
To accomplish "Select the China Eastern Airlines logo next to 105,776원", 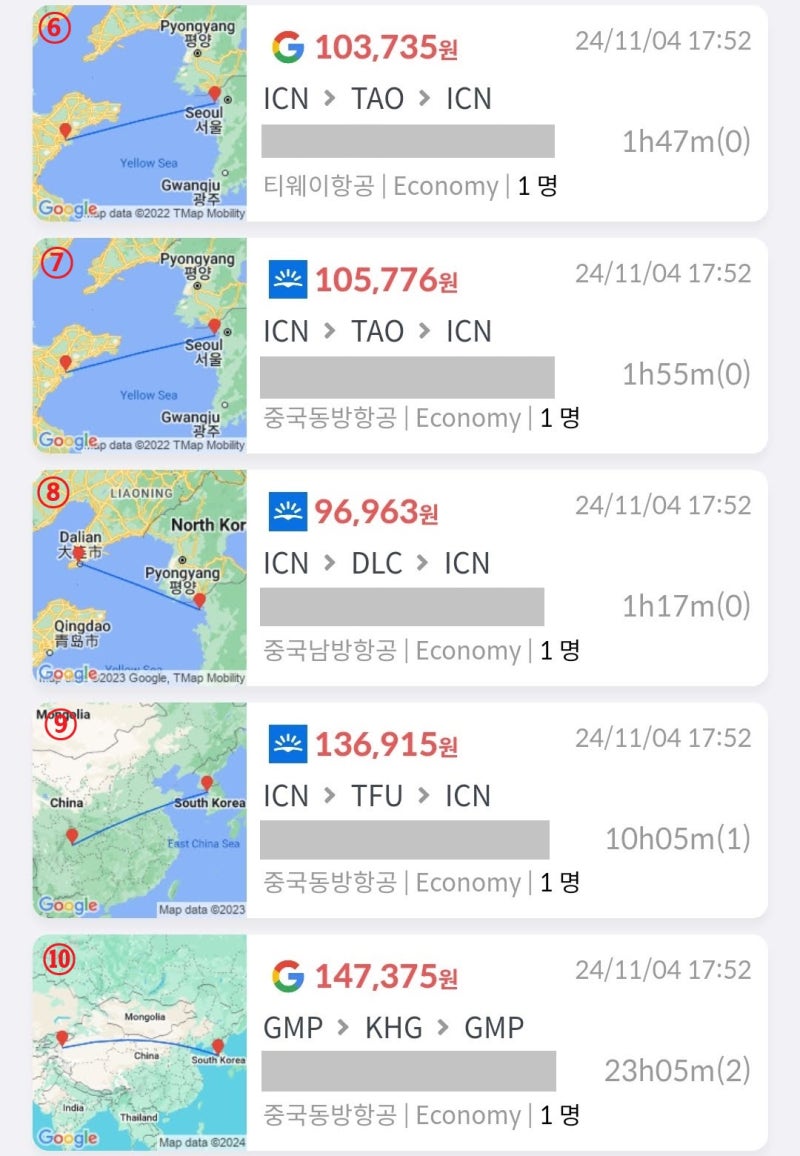I will [284, 280].
